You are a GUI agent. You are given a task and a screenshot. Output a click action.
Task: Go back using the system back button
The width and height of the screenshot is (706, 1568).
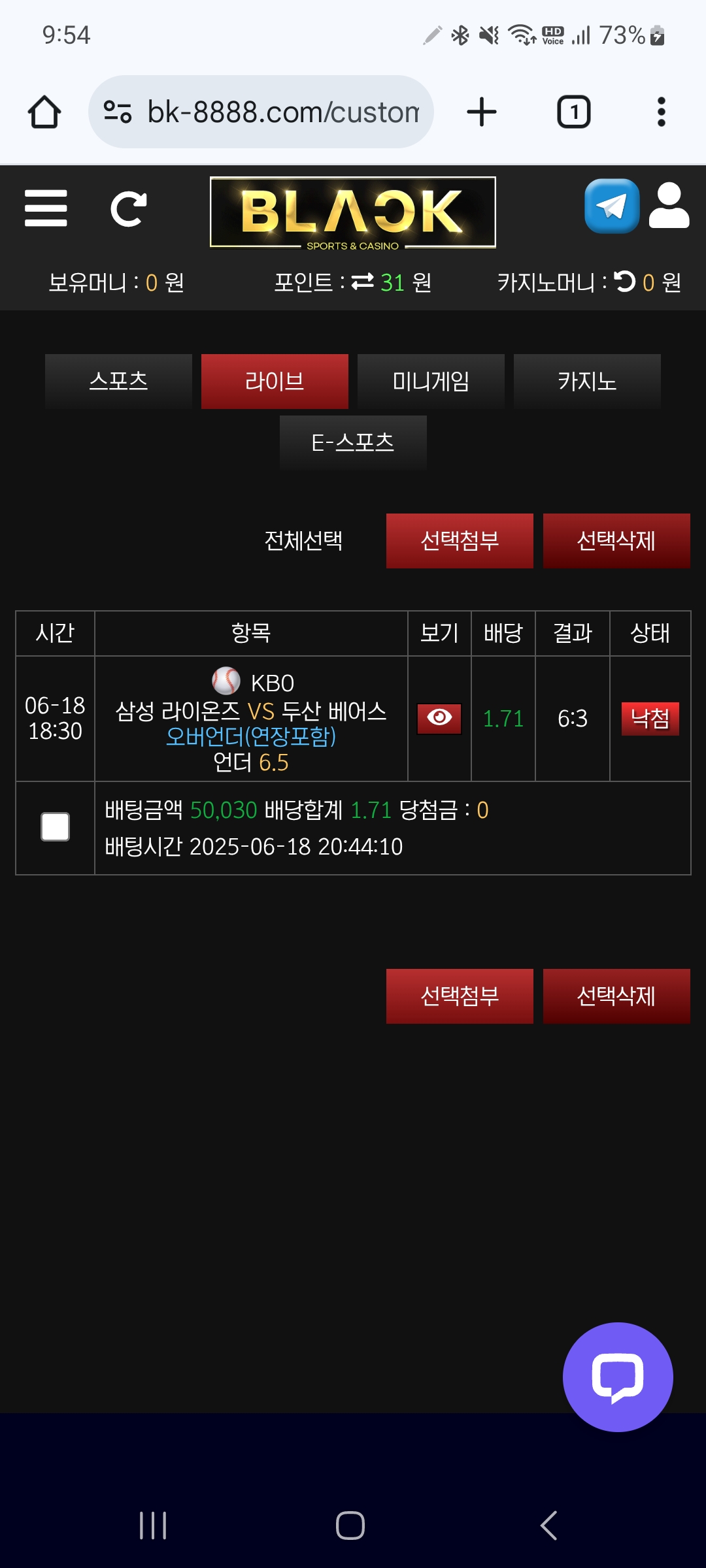click(549, 1526)
